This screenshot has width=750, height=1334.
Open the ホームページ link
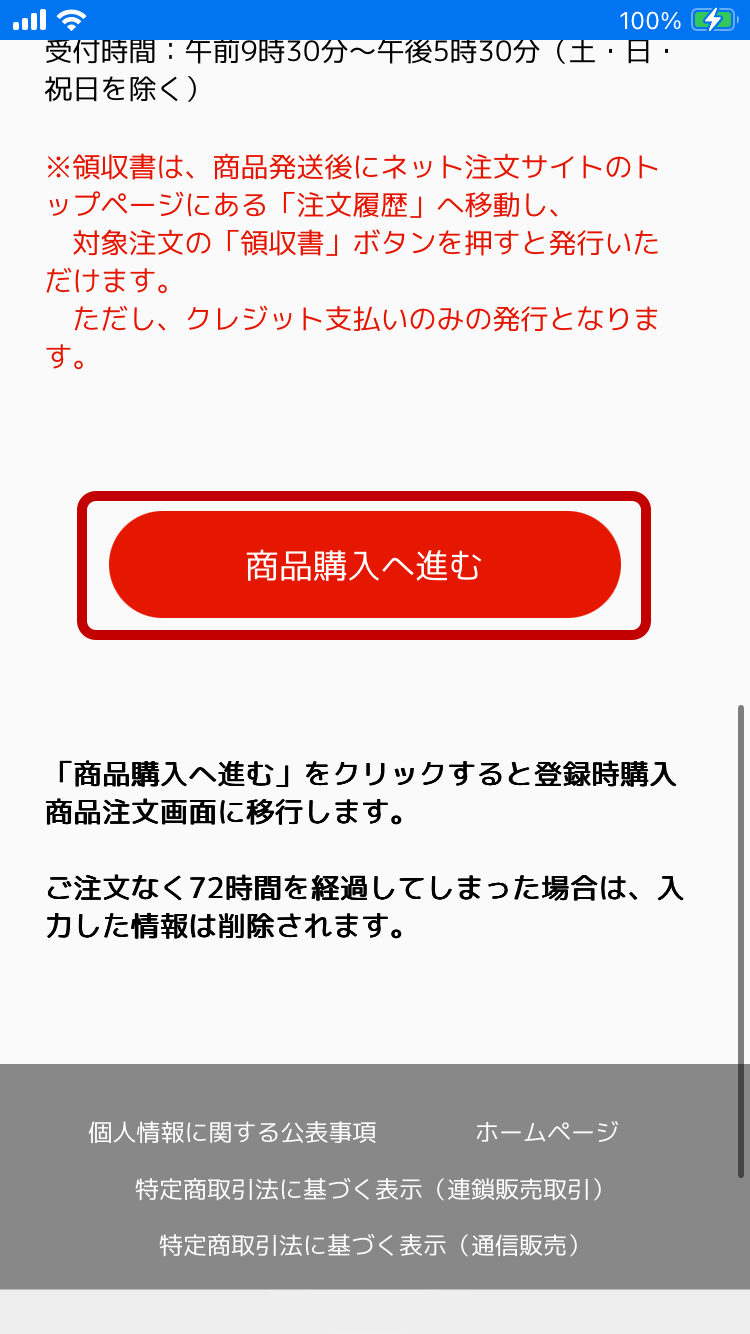click(548, 1131)
